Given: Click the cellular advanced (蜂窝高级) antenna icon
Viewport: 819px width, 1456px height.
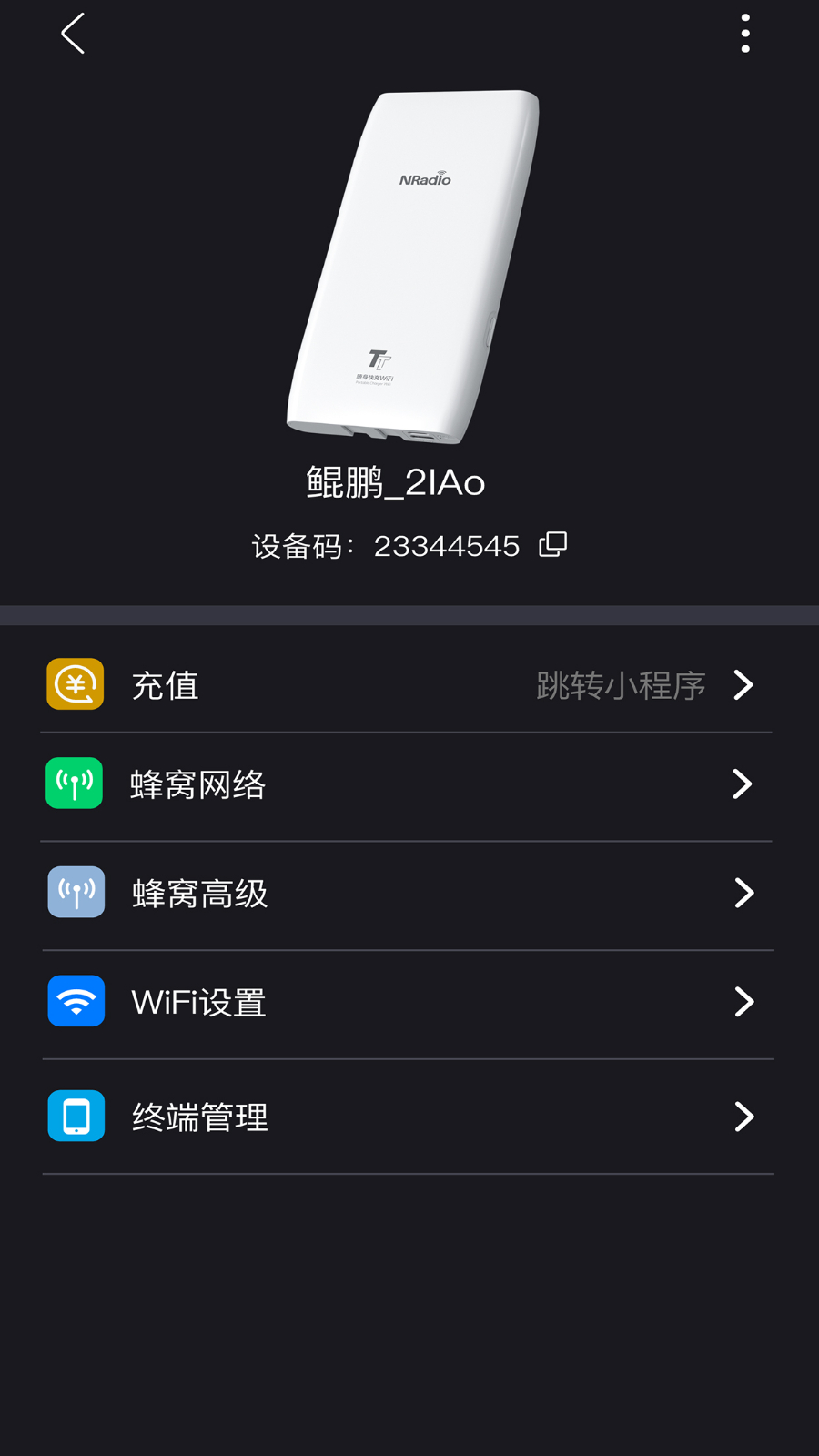Looking at the screenshot, I should [x=76, y=893].
